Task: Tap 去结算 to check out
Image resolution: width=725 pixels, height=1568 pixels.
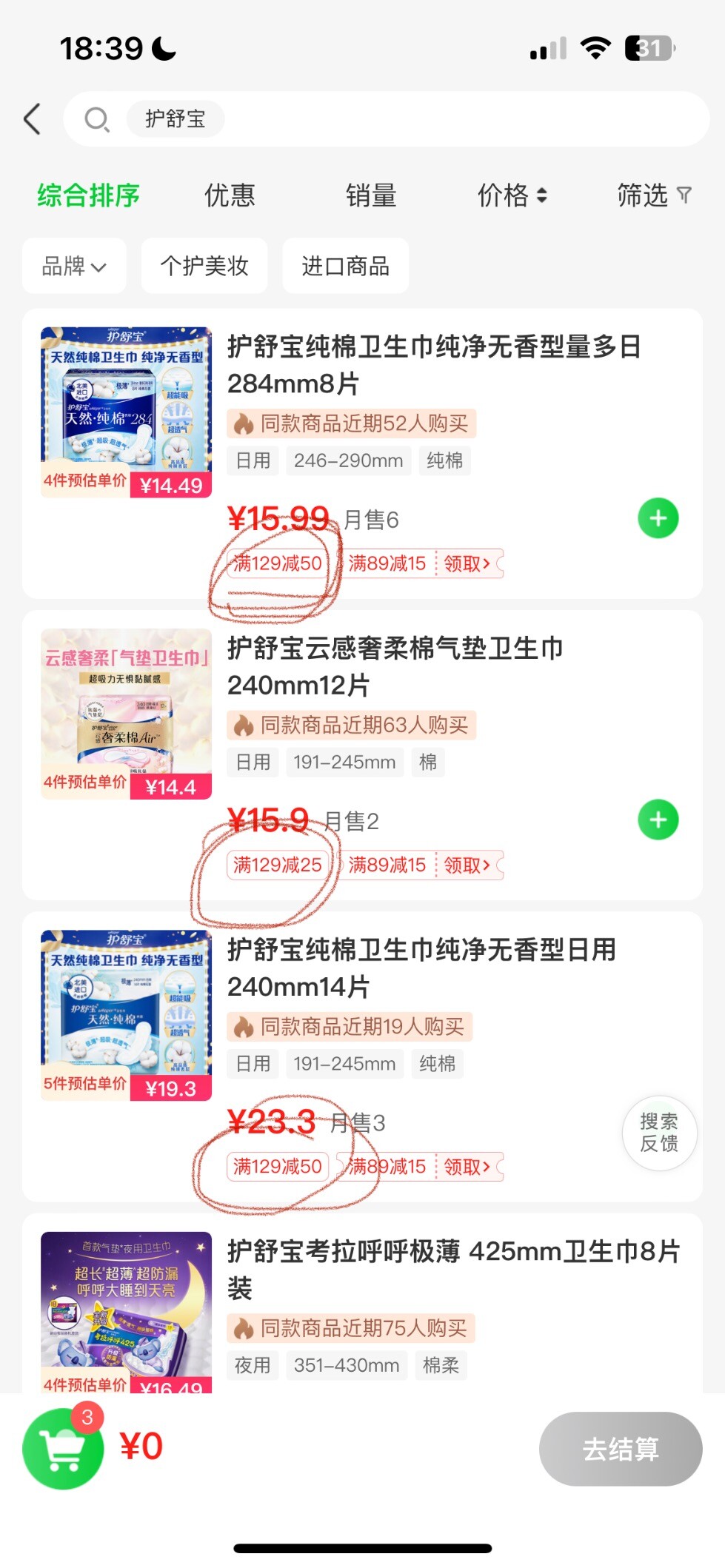Action: 621,1449
